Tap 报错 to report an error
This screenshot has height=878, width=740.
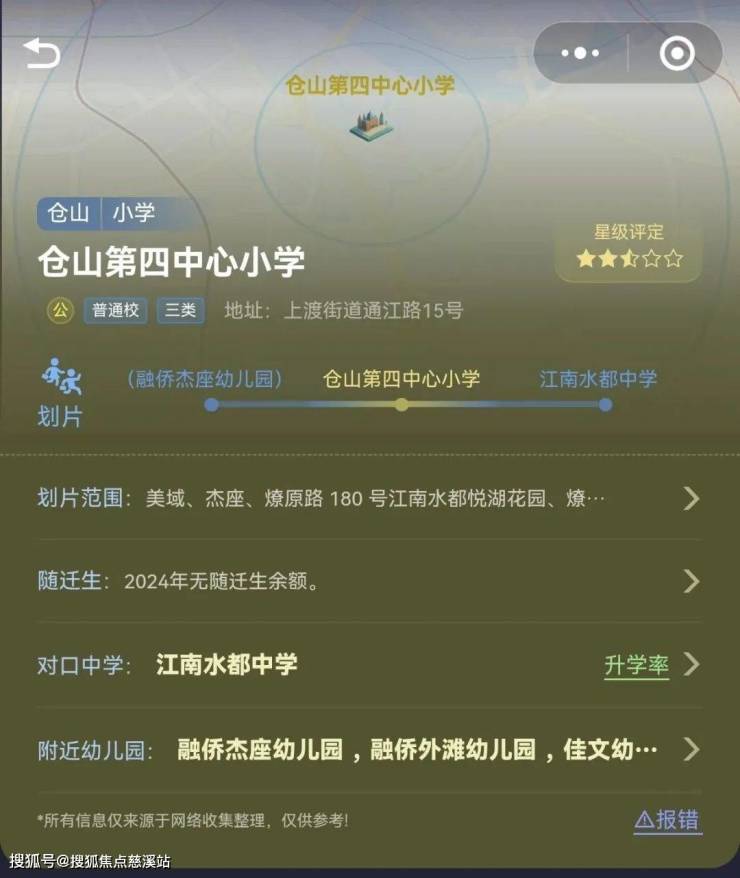tap(668, 820)
